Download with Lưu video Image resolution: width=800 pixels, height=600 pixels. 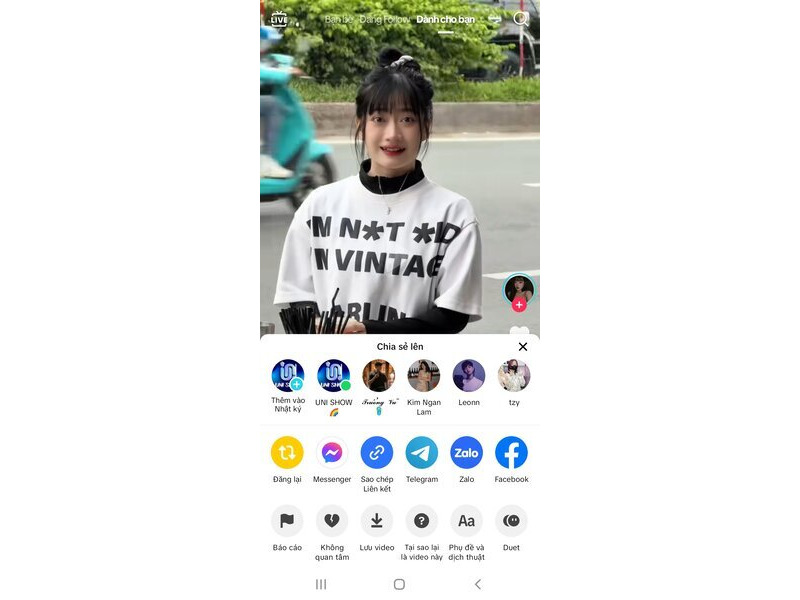[377, 521]
